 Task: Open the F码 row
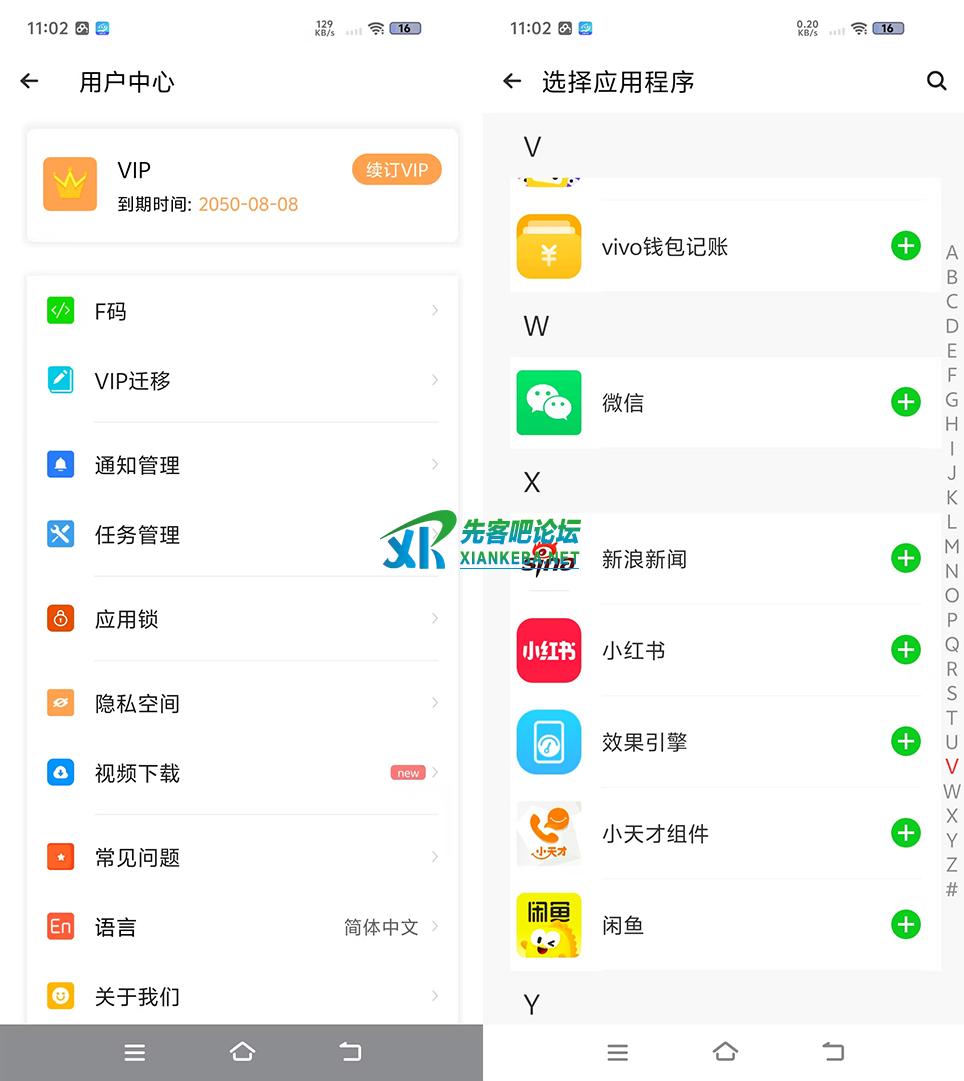coord(242,311)
